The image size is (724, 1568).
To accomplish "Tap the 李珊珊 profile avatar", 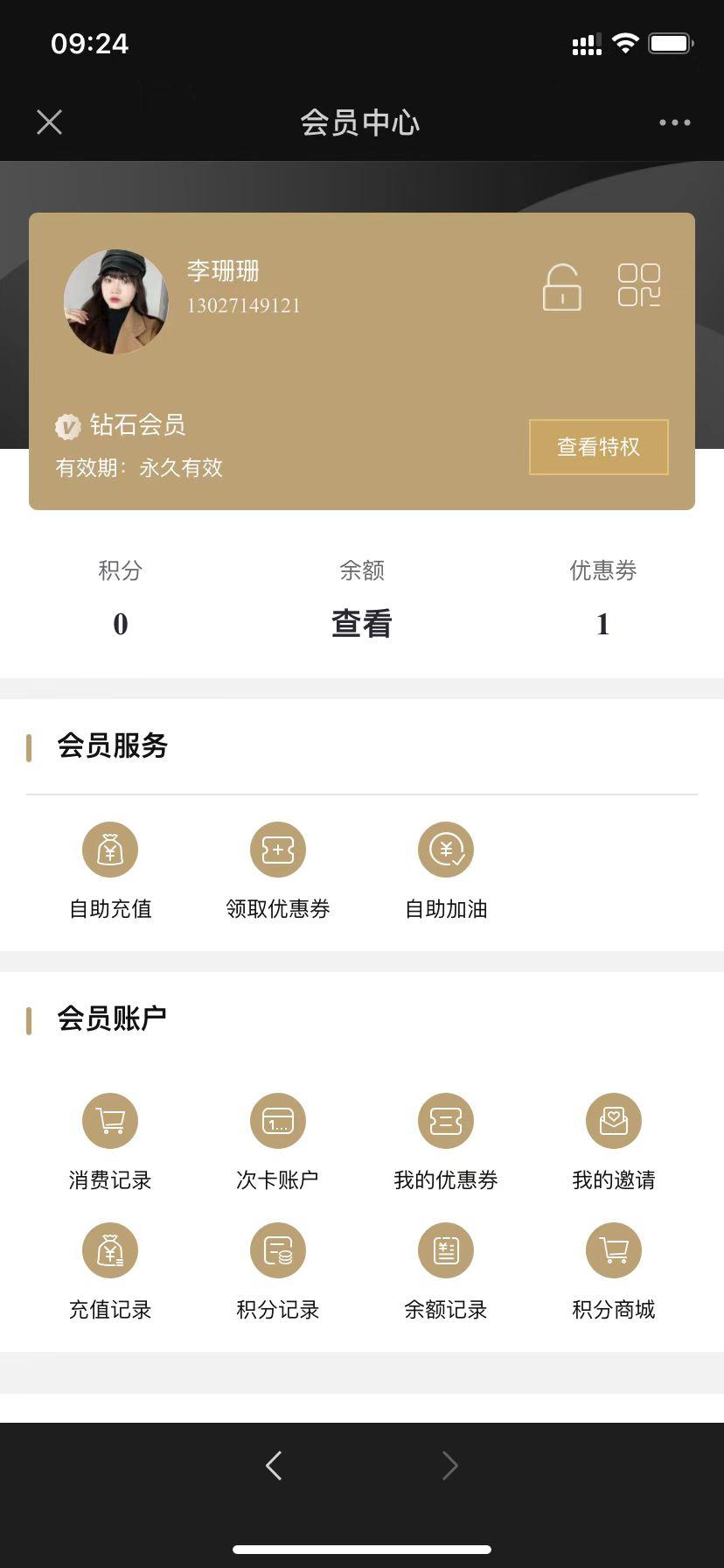I will click(115, 301).
